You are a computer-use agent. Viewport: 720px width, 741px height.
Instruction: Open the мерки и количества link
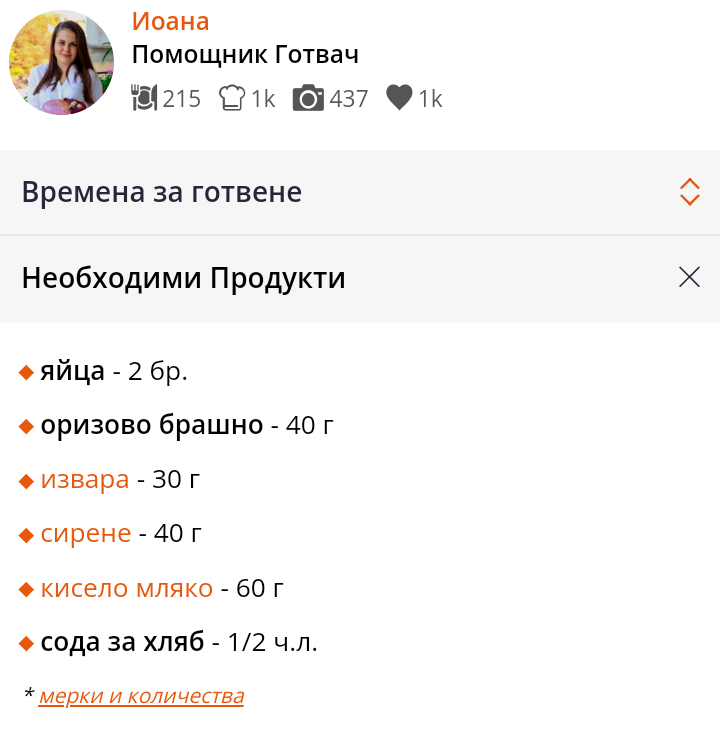141,696
